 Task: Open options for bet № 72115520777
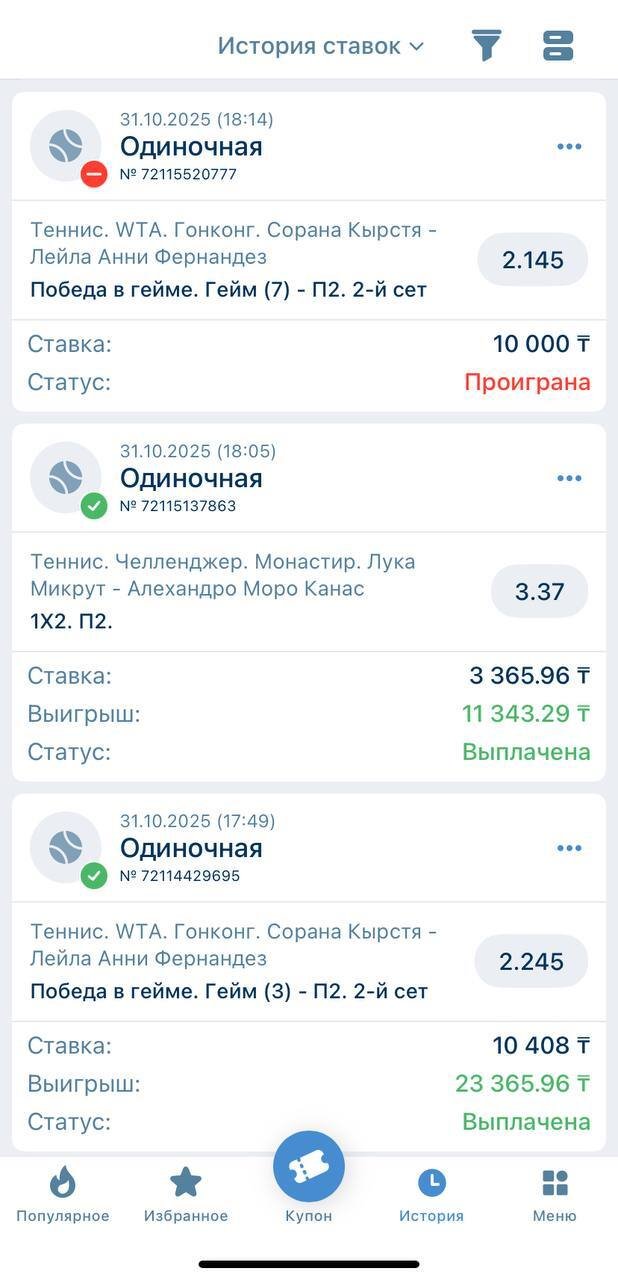click(569, 147)
